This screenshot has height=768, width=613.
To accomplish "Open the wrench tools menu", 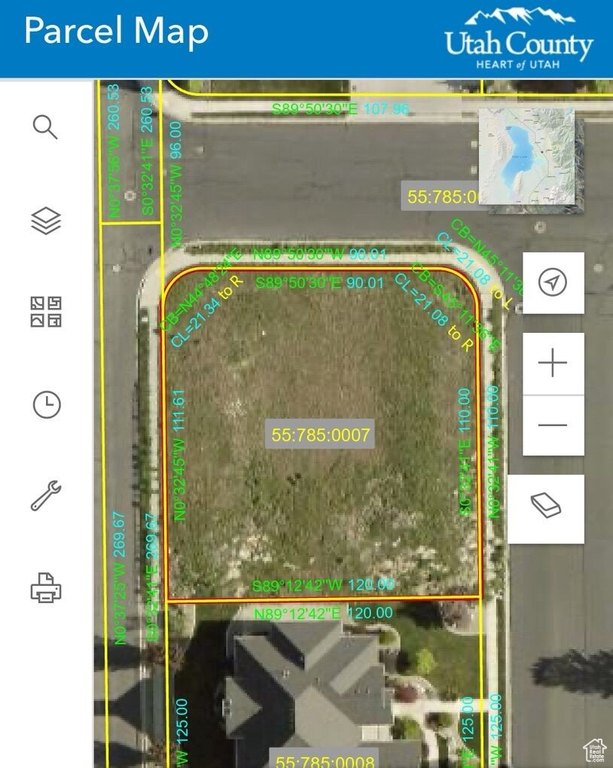I will click(x=46, y=495).
